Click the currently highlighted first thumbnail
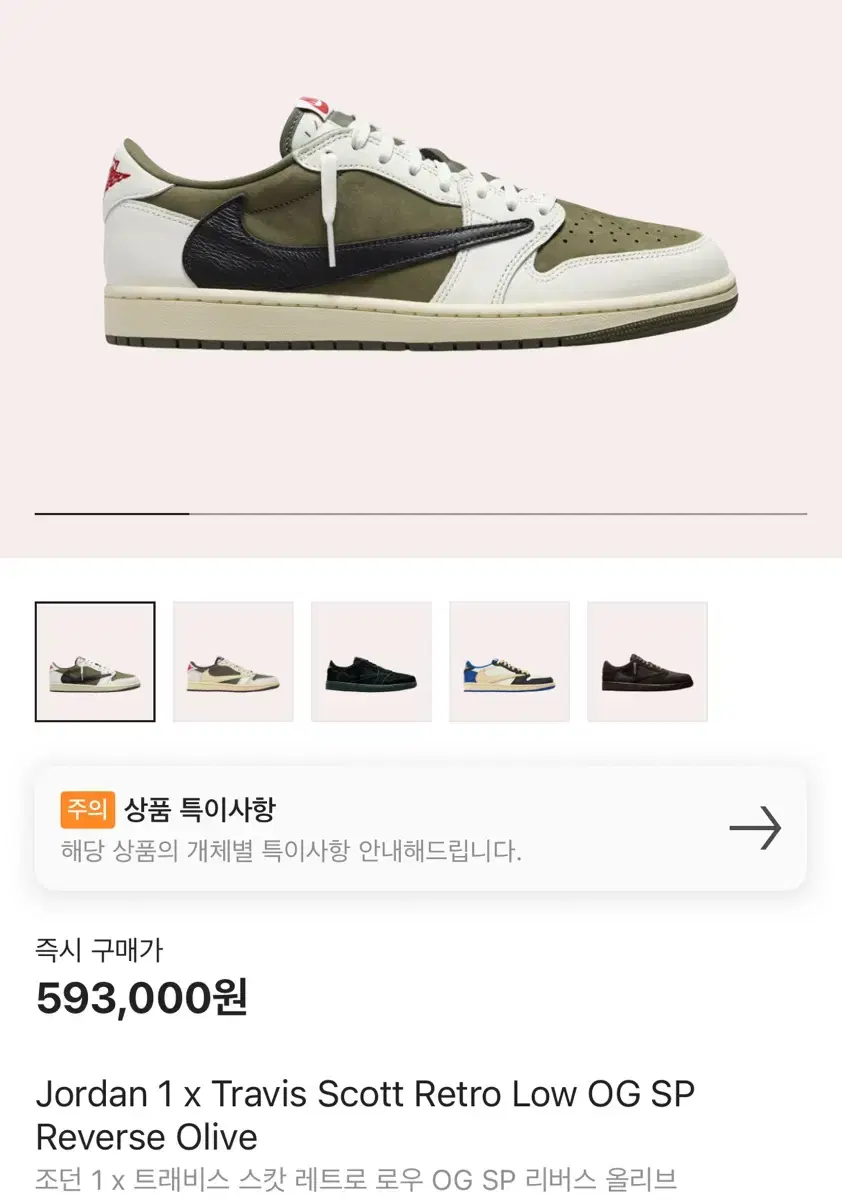Image resolution: width=842 pixels, height=1200 pixels. point(95,661)
